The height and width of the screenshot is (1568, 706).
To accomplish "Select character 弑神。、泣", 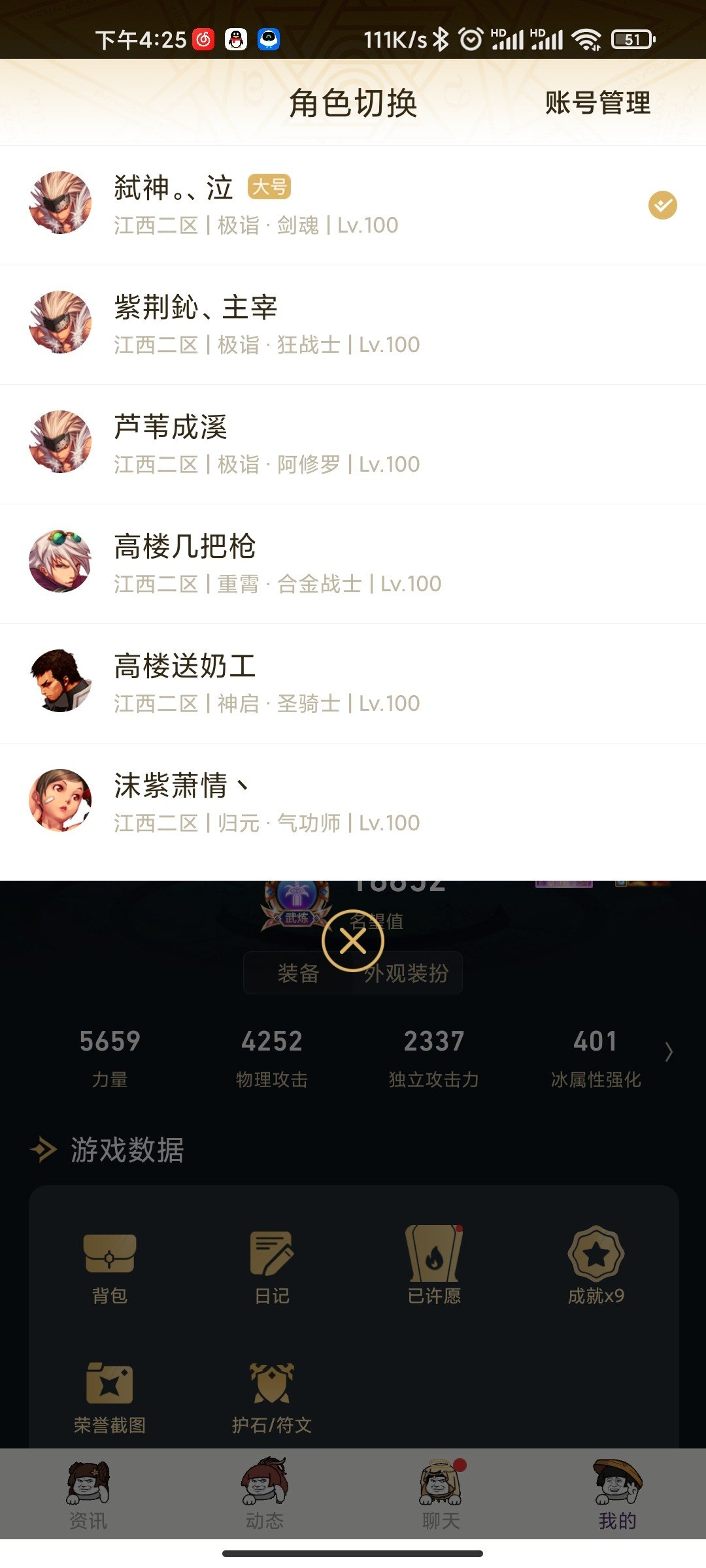I will (x=353, y=205).
